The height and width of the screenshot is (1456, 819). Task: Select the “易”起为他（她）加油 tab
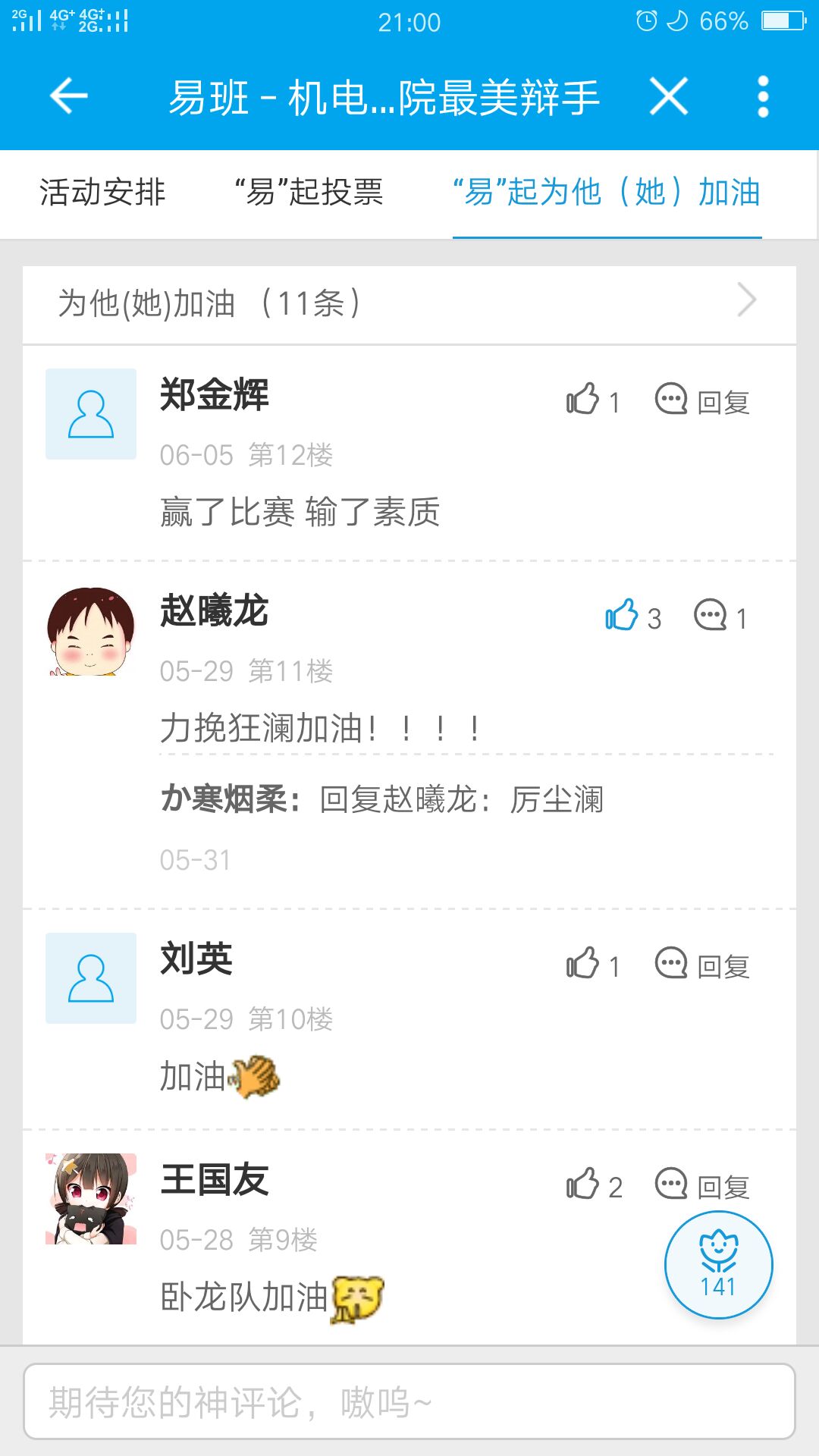coord(607,193)
